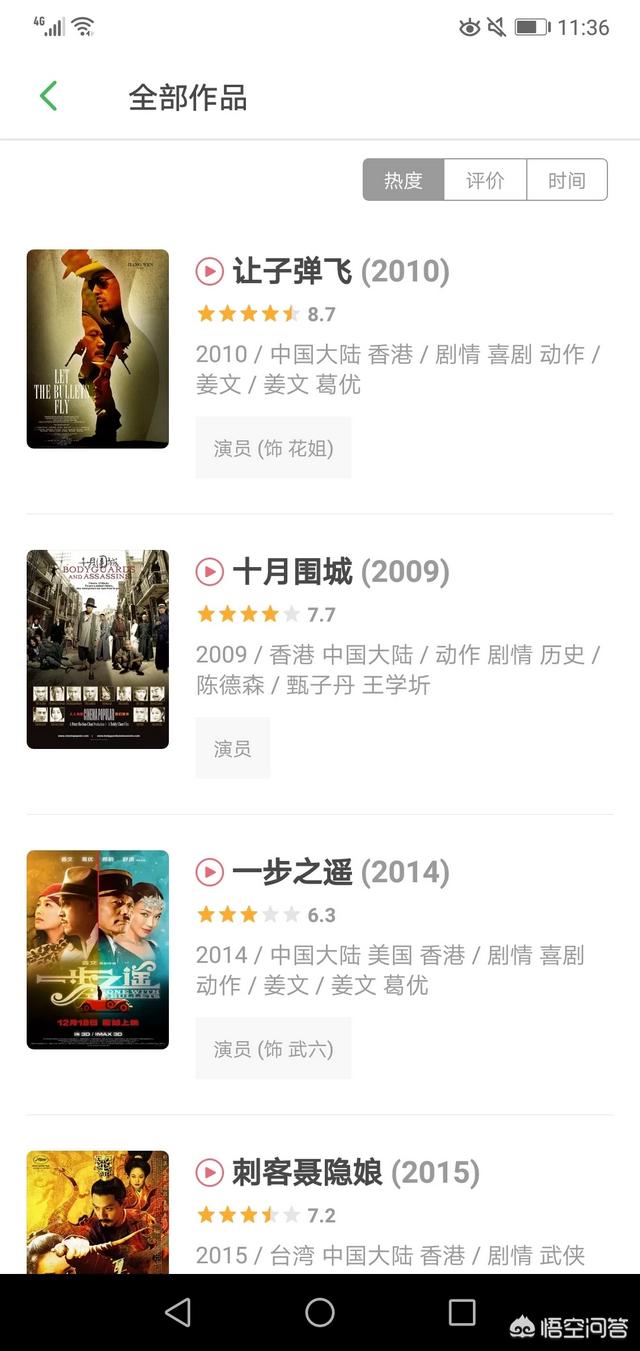Tap the play icon beside 一步之遥
The width and height of the screenshot is (640, 1351).
[x=209, y=873]
